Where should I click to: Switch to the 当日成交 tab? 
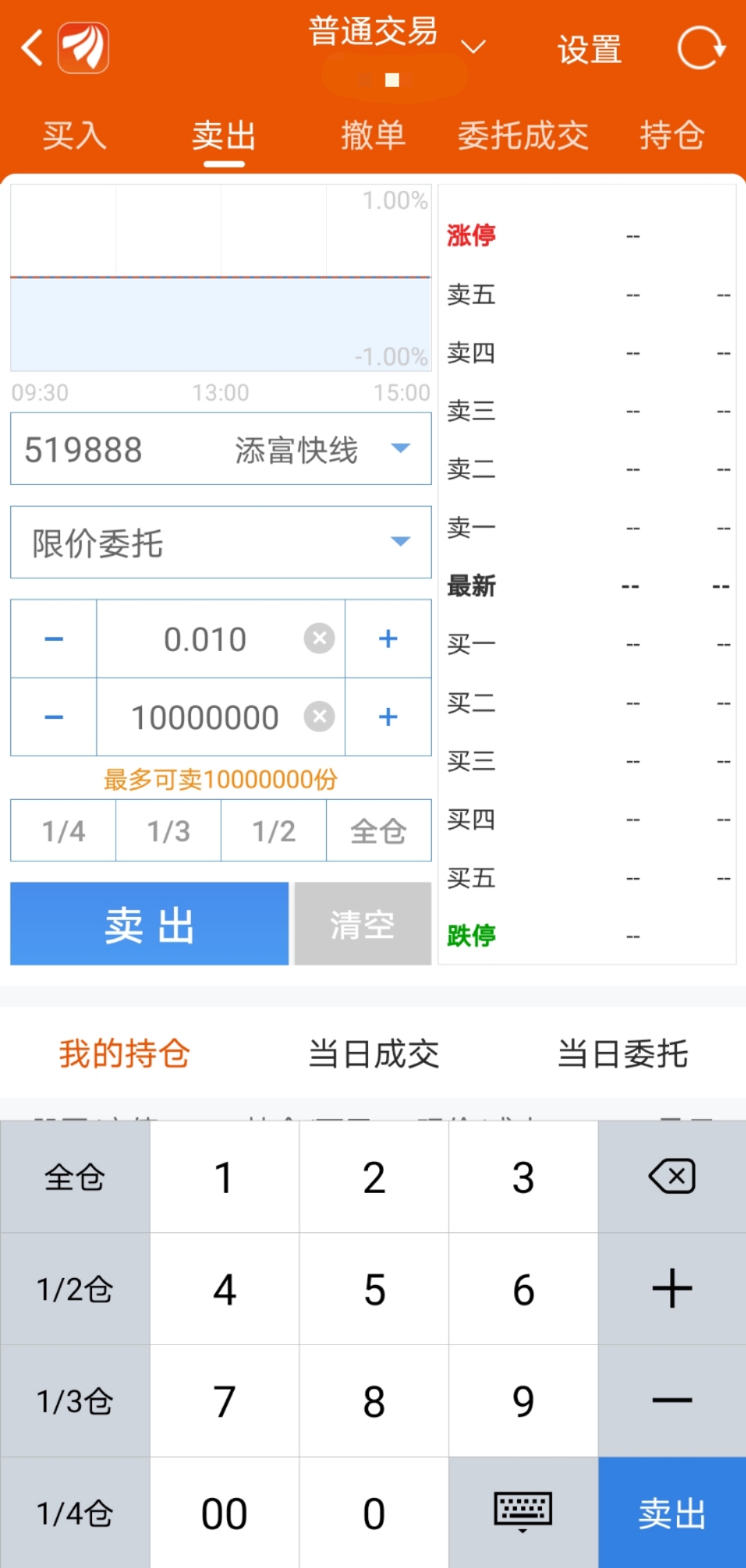click(x=374, y=1054)
